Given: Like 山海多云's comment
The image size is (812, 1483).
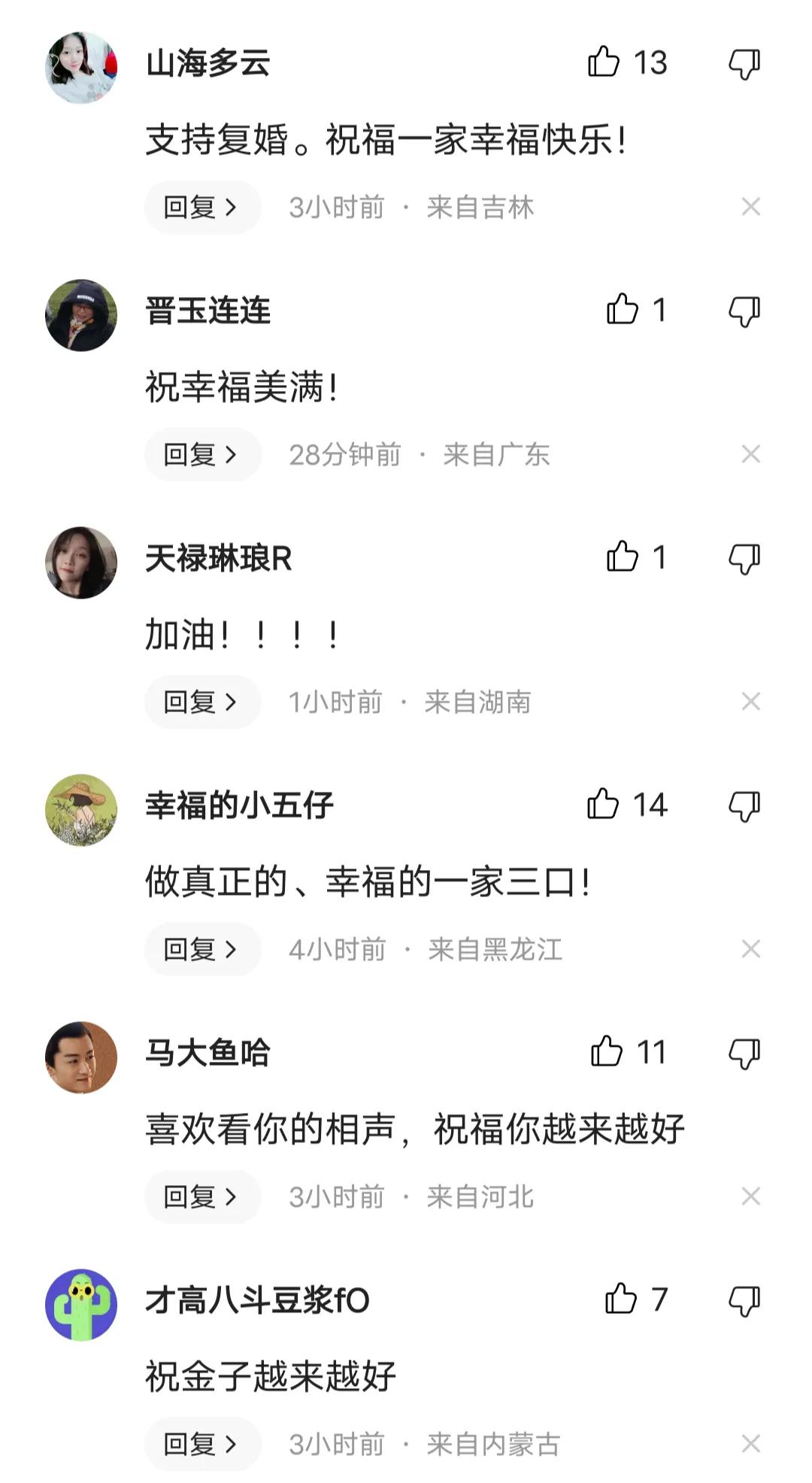Looking at the screenshot, I should [x=604, y=62].
